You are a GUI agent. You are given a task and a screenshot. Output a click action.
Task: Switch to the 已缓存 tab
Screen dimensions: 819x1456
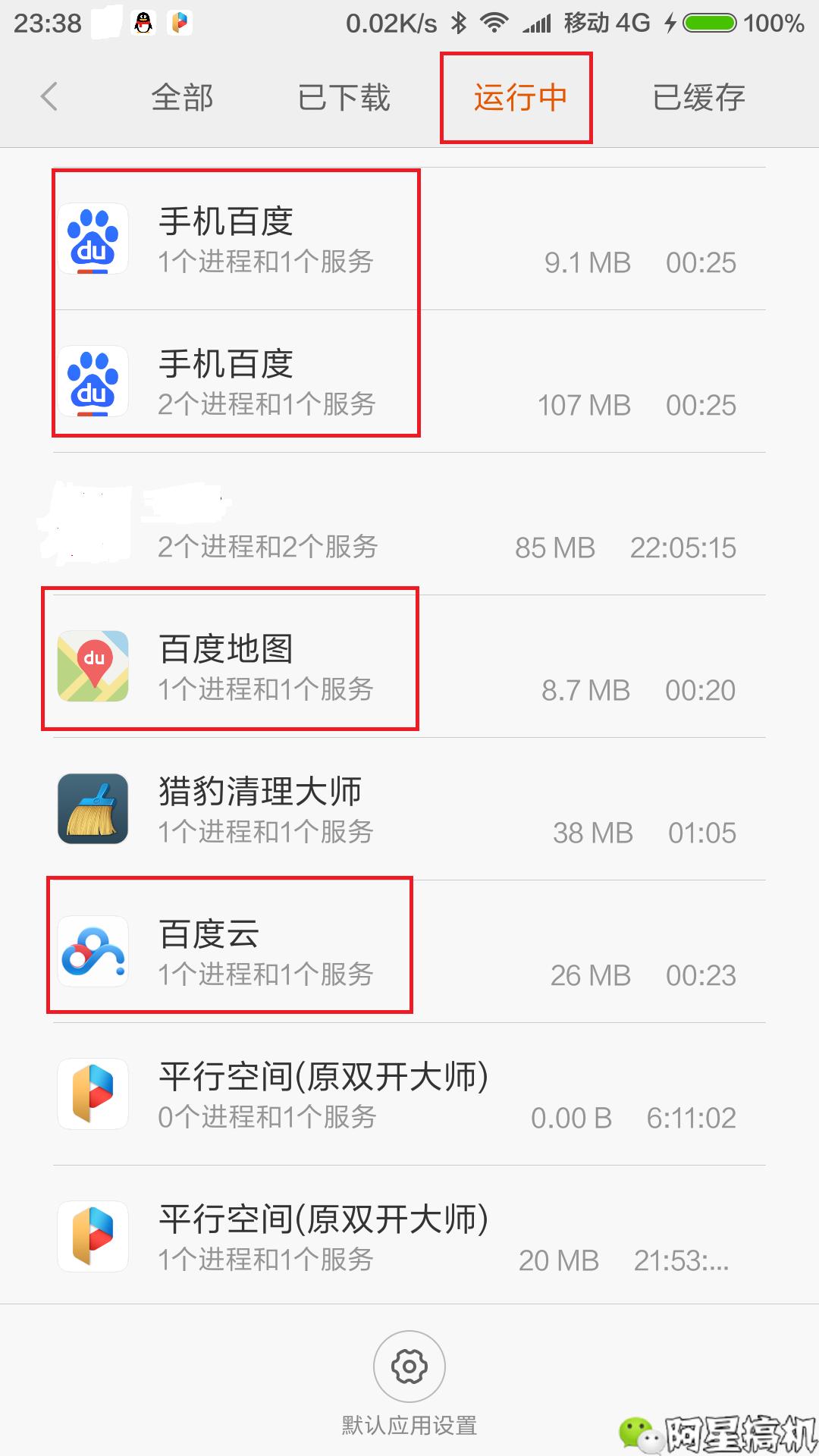pos(698,97)
